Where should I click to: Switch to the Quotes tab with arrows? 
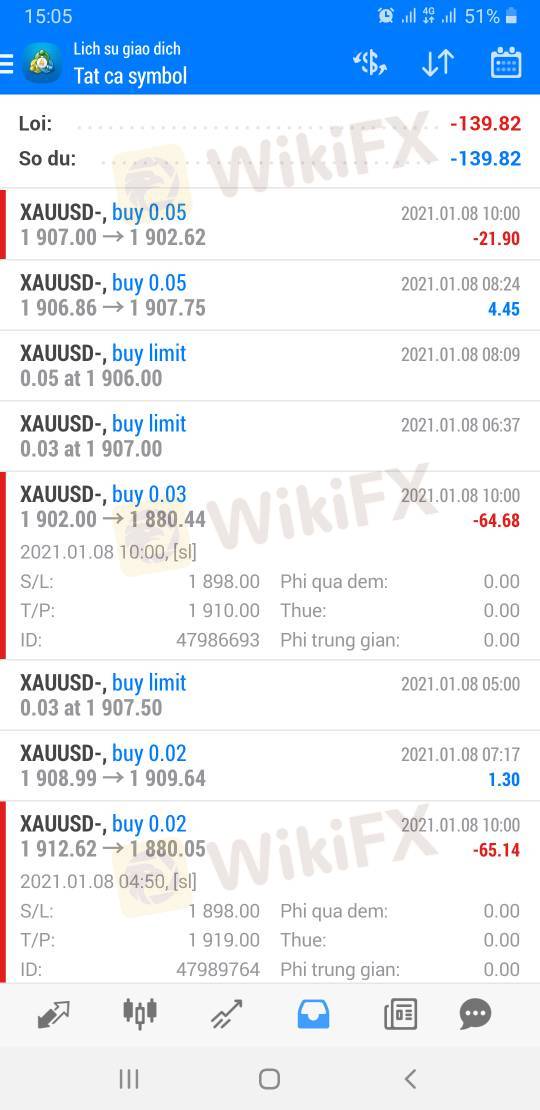(54, 1014)
